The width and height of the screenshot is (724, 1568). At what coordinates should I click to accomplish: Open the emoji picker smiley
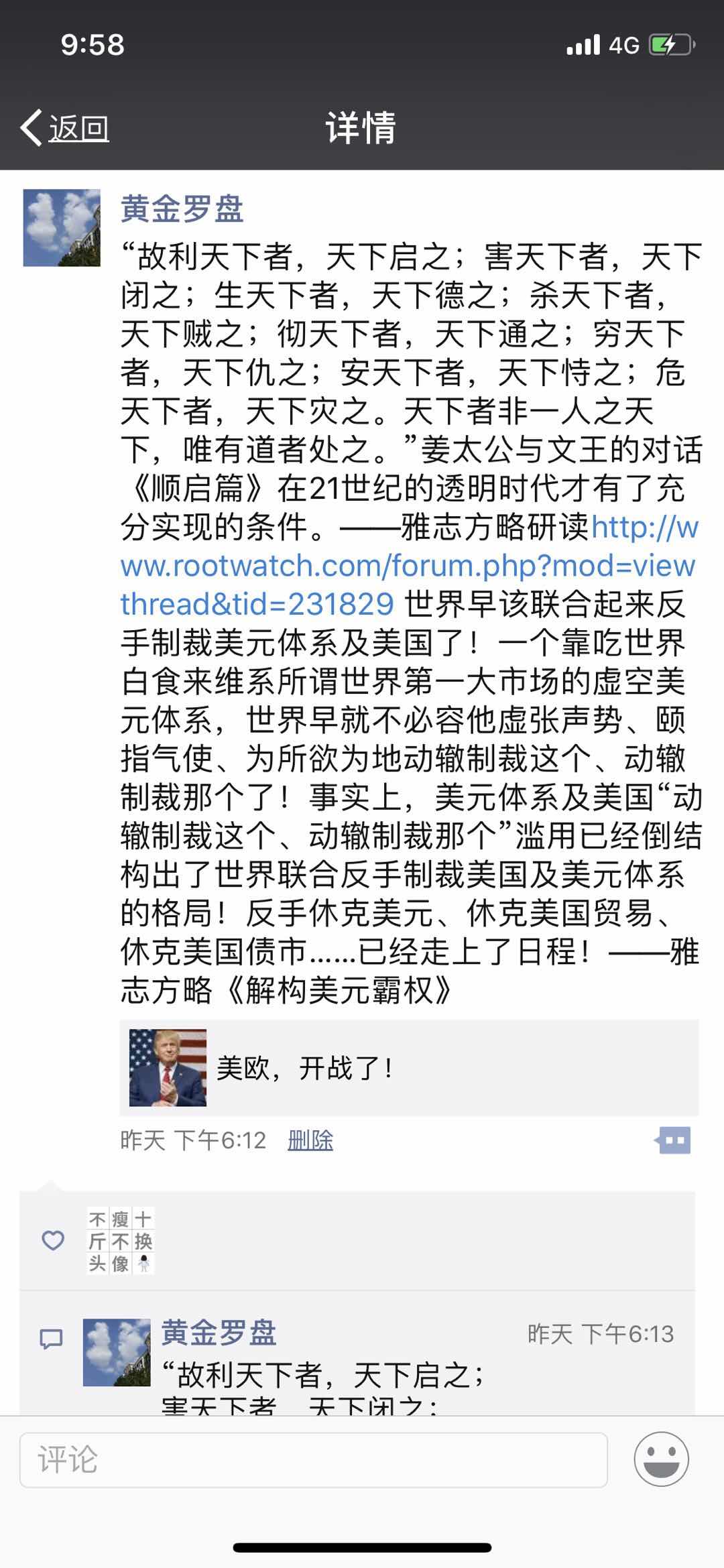pos(662,1459)
